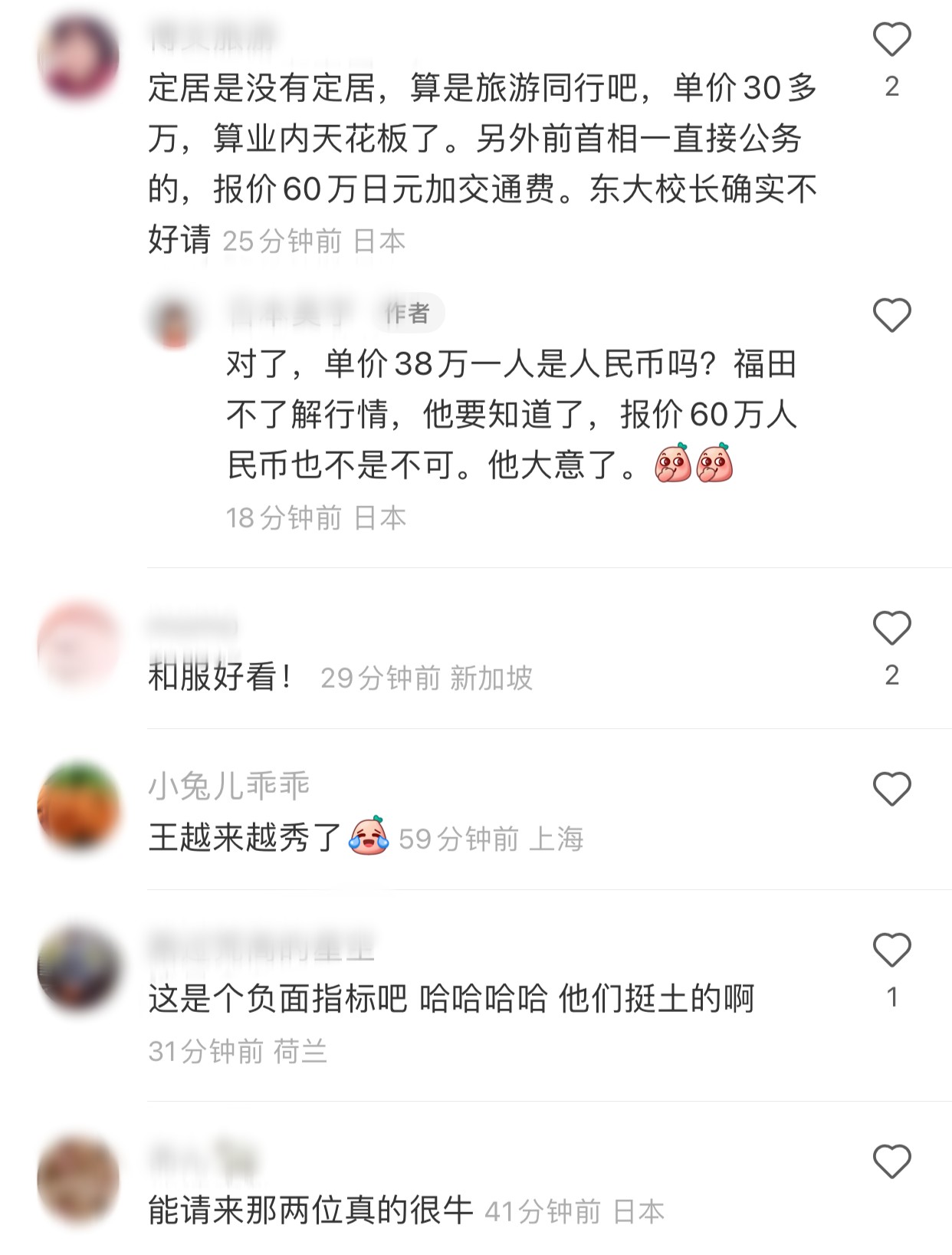Like the 能请来那两位真的很牛 comment
The width and height of the screenshot is (952, 1255).
point(891,1161)
